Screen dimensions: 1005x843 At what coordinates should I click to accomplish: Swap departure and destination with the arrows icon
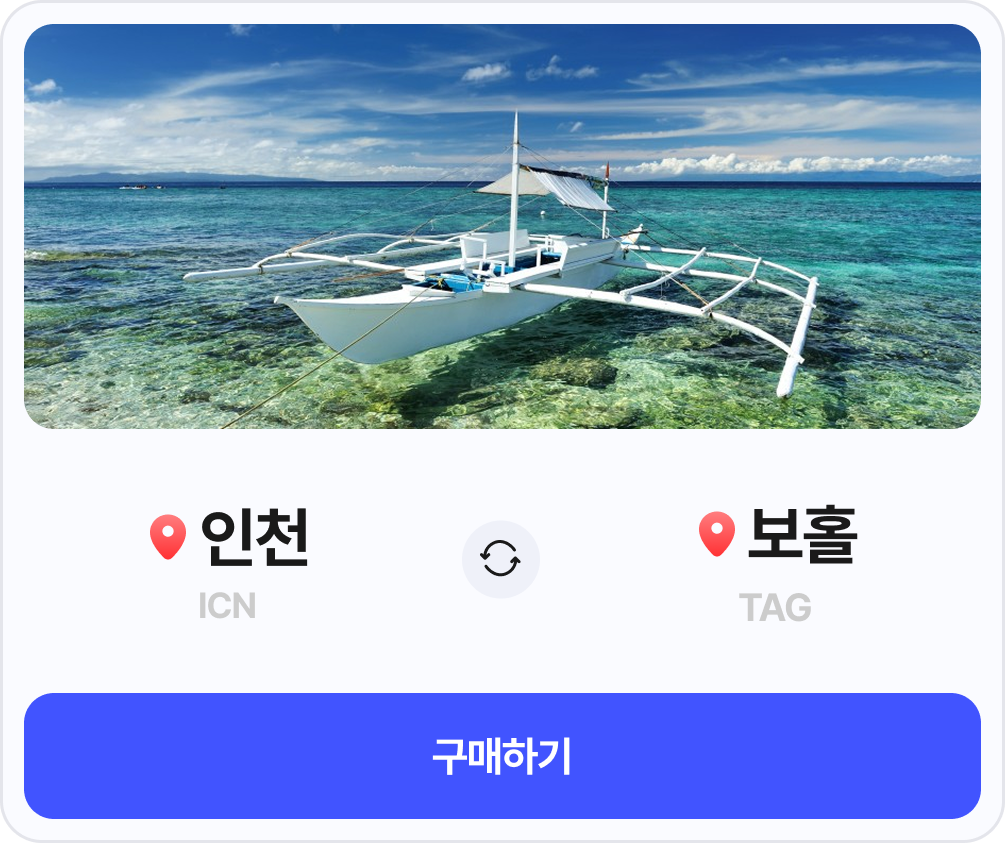pyautogui.click(x=500, y=559)
